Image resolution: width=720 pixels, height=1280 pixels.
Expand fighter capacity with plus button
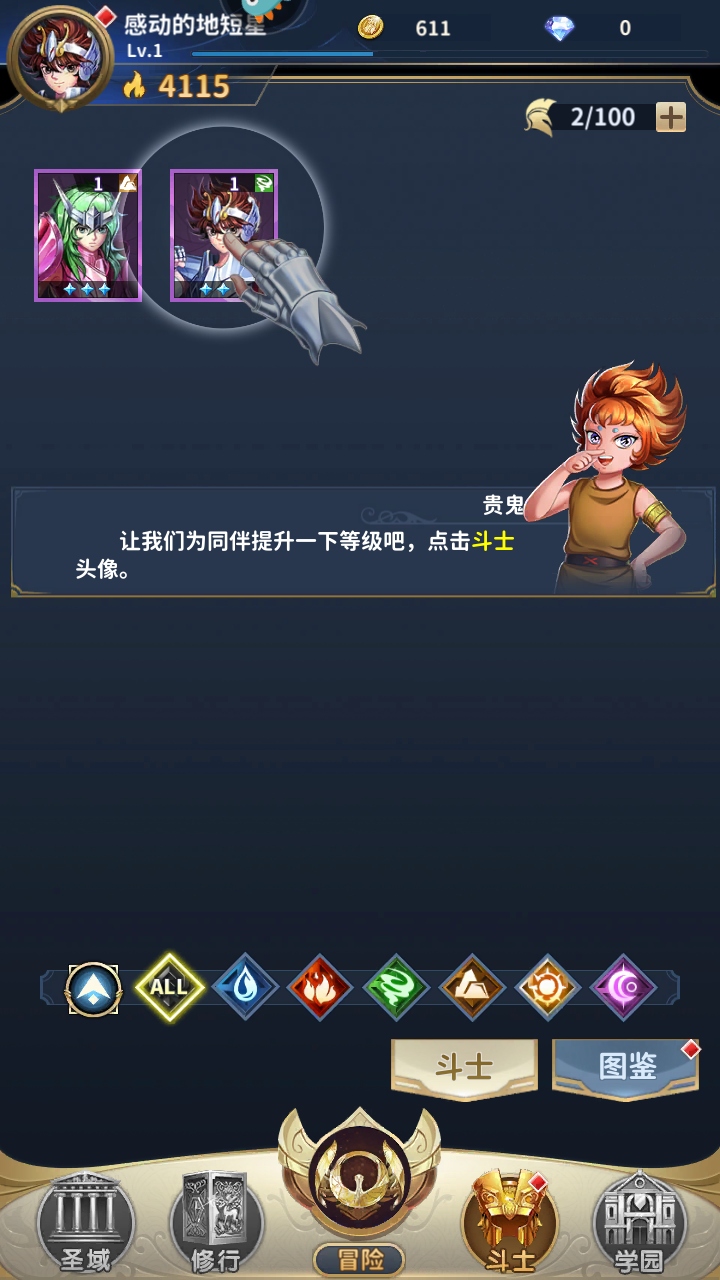click(670, 118)
